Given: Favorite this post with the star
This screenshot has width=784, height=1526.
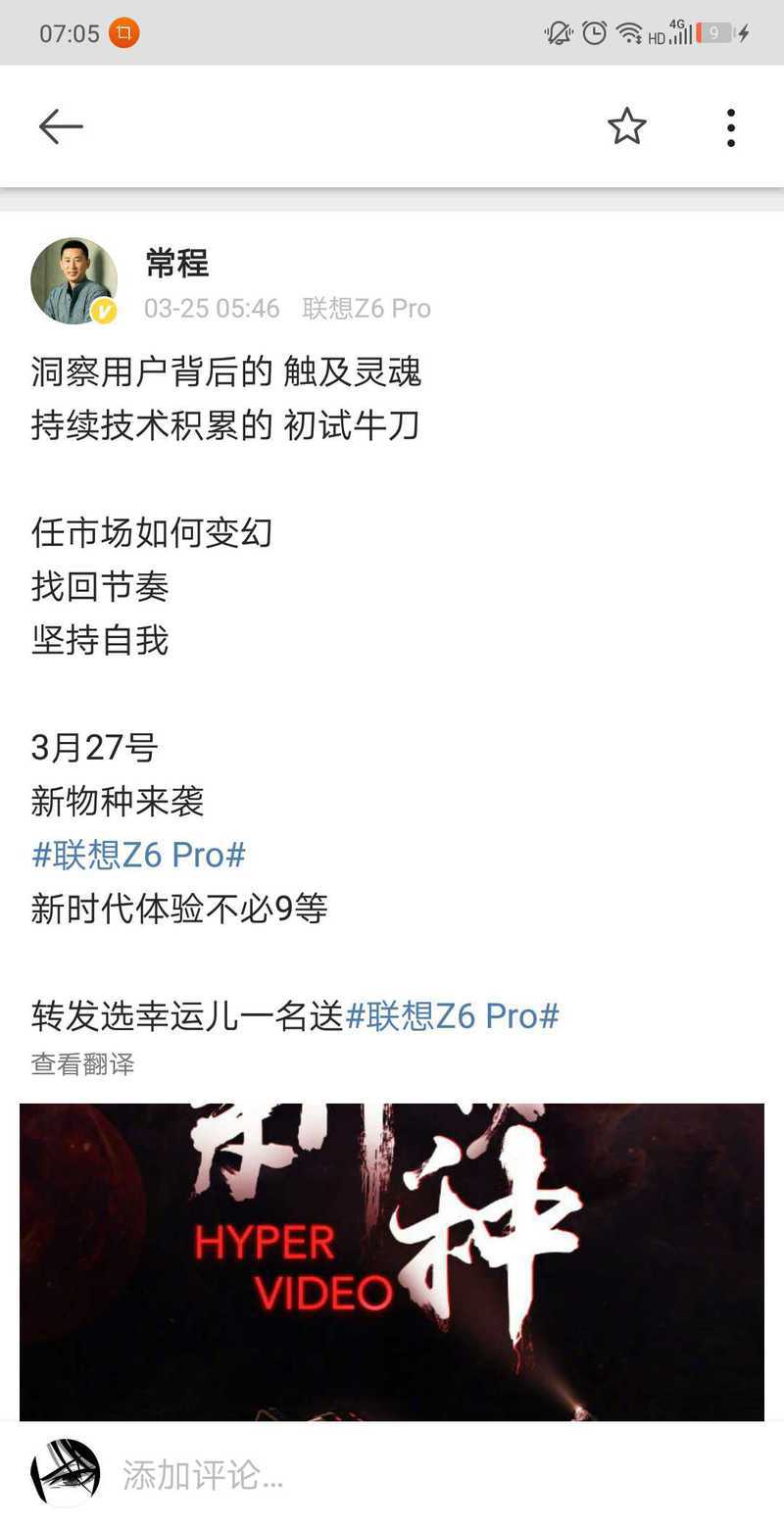Looking at the screenshot, I should (627, 126).
